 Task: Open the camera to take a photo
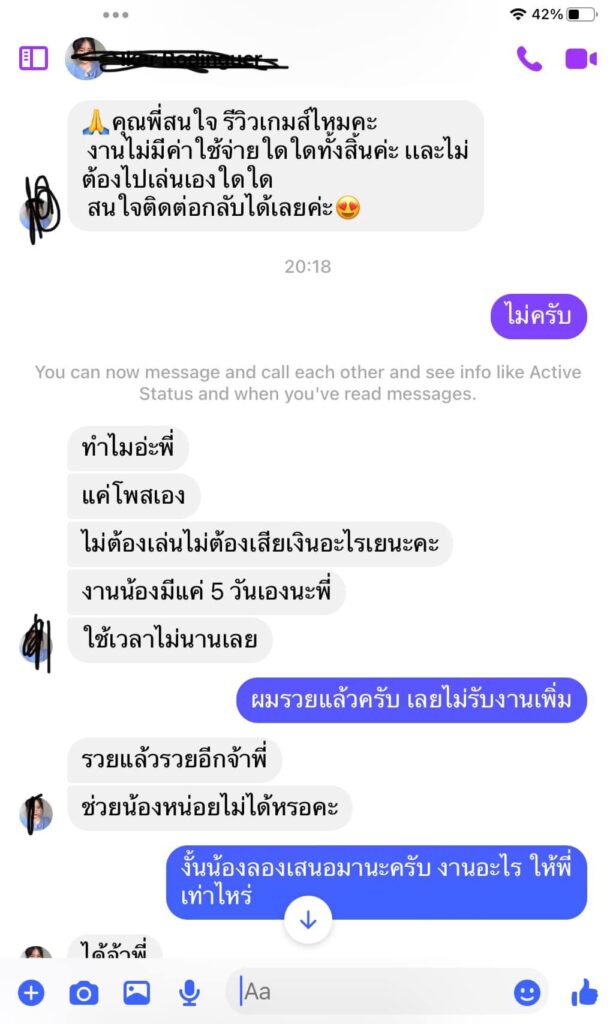[x=83, y=992]
